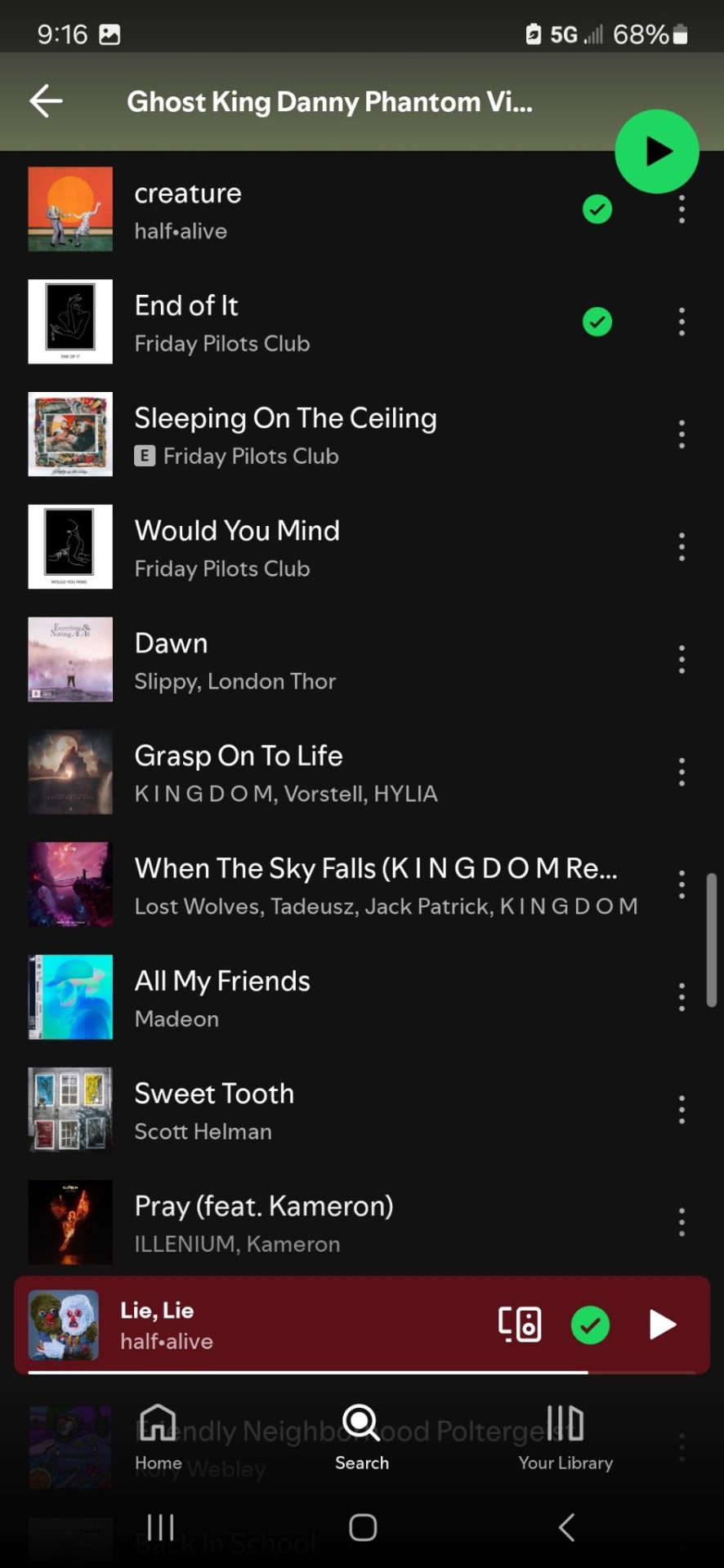Open the options menu for End of It
The image size is (724, 1568).
682,322
